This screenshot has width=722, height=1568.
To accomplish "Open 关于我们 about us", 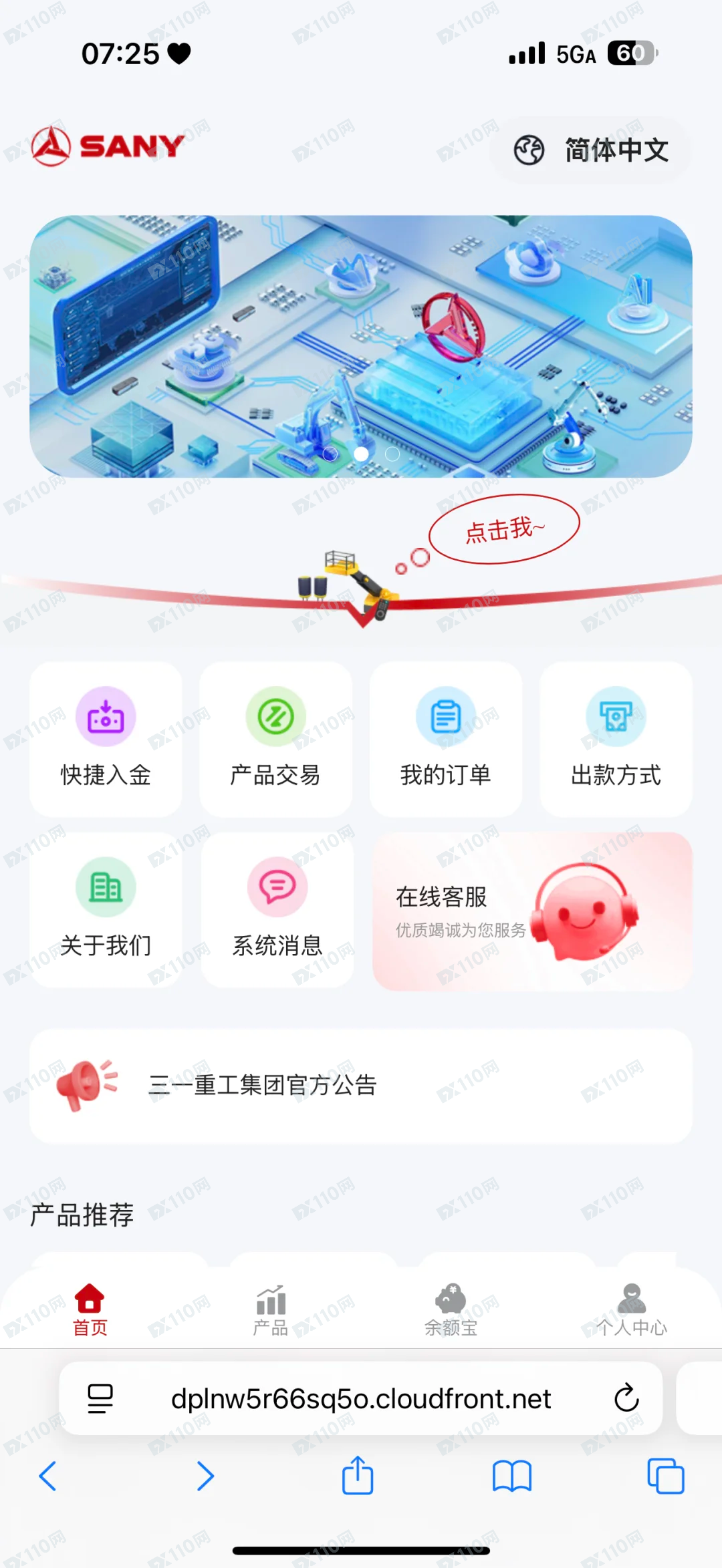I will [106, 909].
